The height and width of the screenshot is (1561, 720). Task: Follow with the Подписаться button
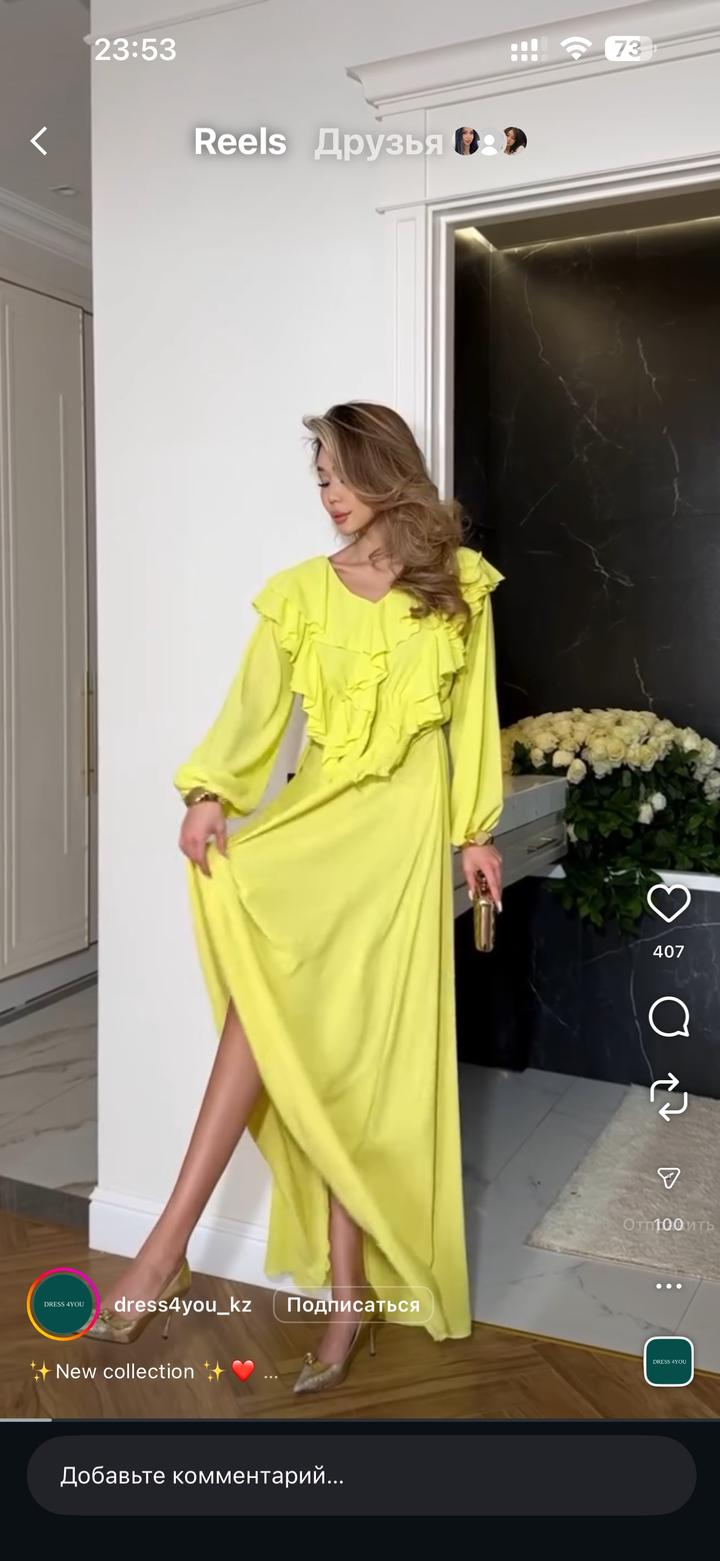point(353,1305)
